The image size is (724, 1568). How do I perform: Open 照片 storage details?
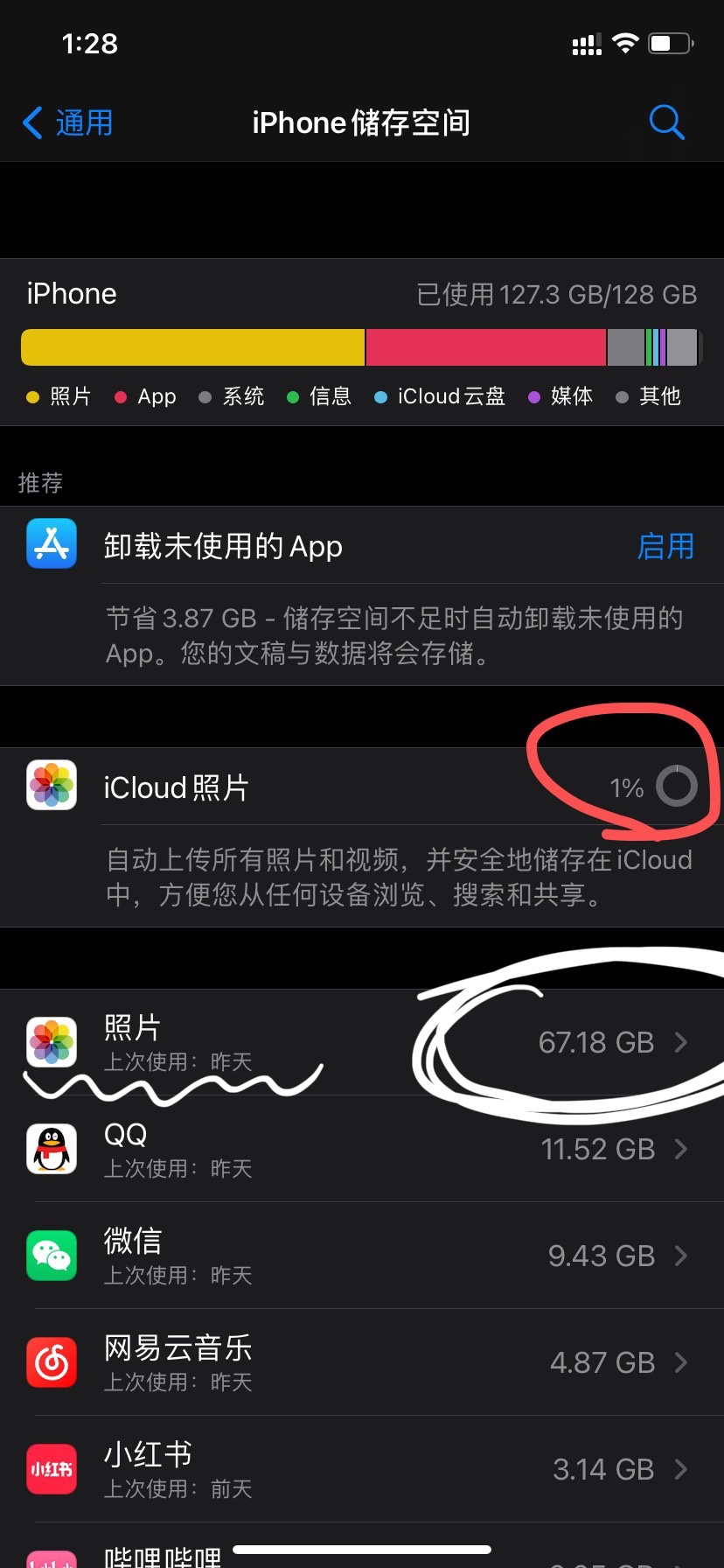point(362,1042)
